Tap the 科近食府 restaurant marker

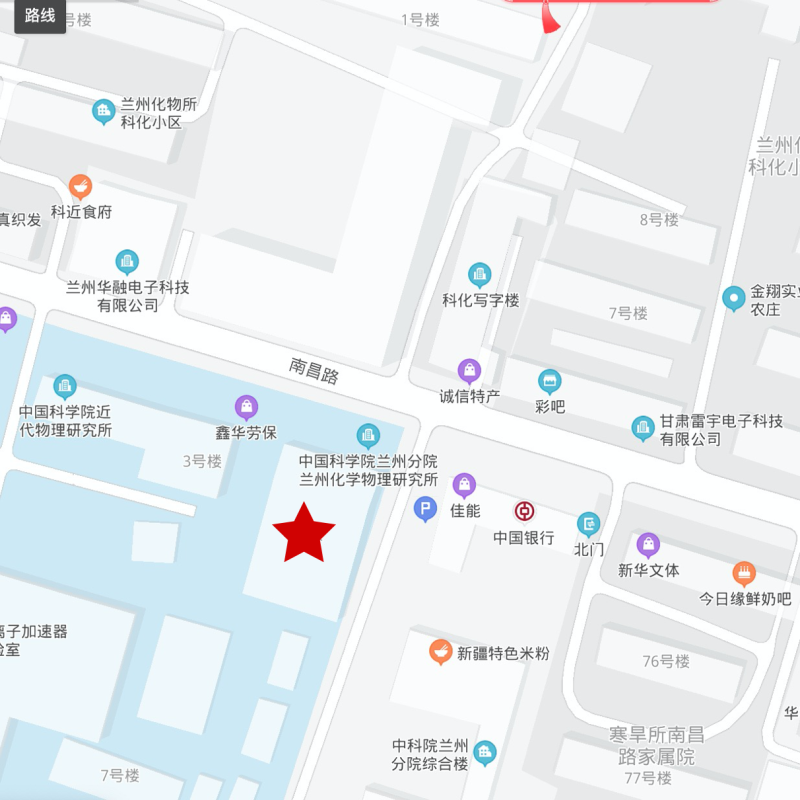point(81,187)
